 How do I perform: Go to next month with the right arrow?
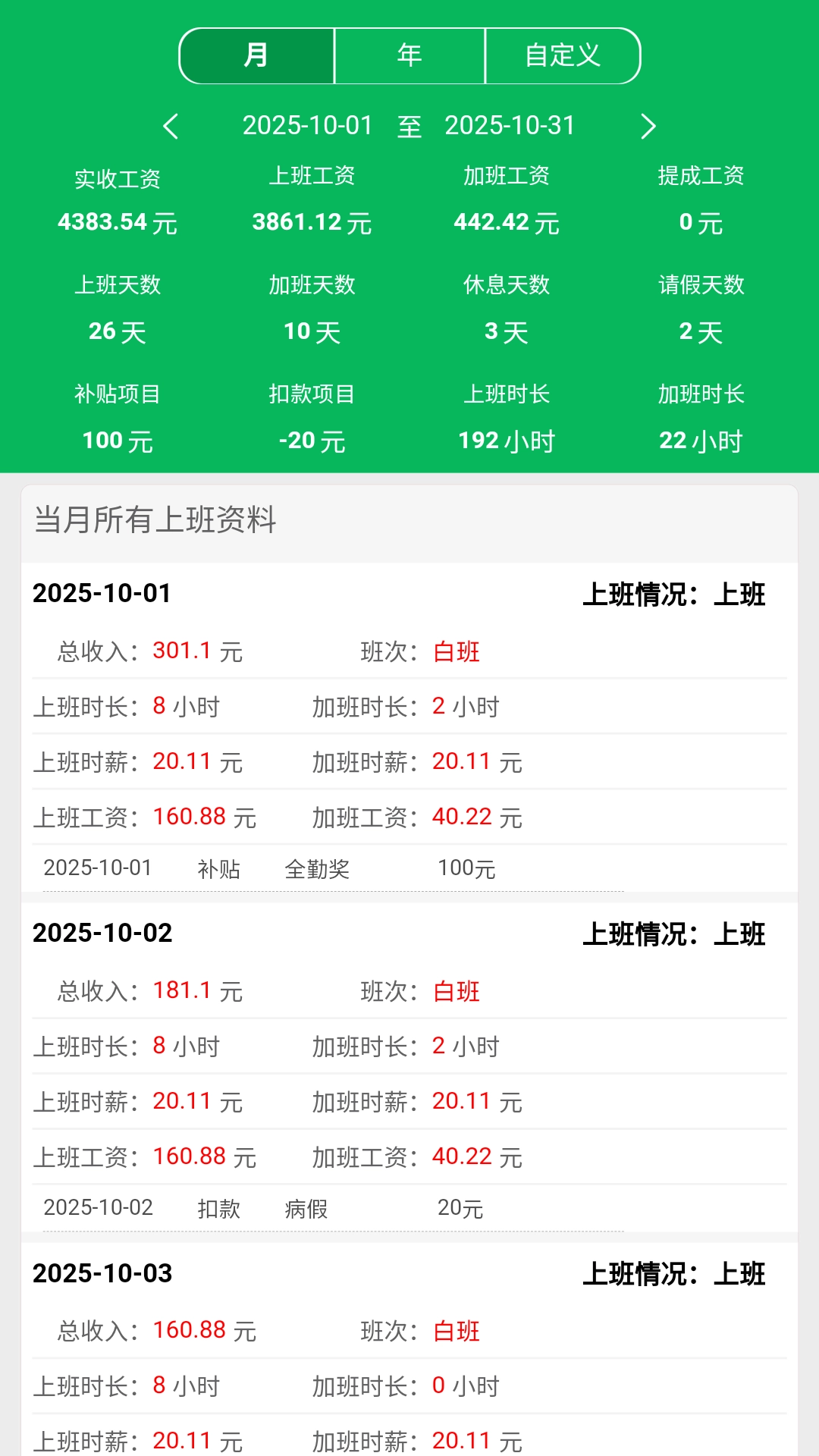click(x=648, y=127)
